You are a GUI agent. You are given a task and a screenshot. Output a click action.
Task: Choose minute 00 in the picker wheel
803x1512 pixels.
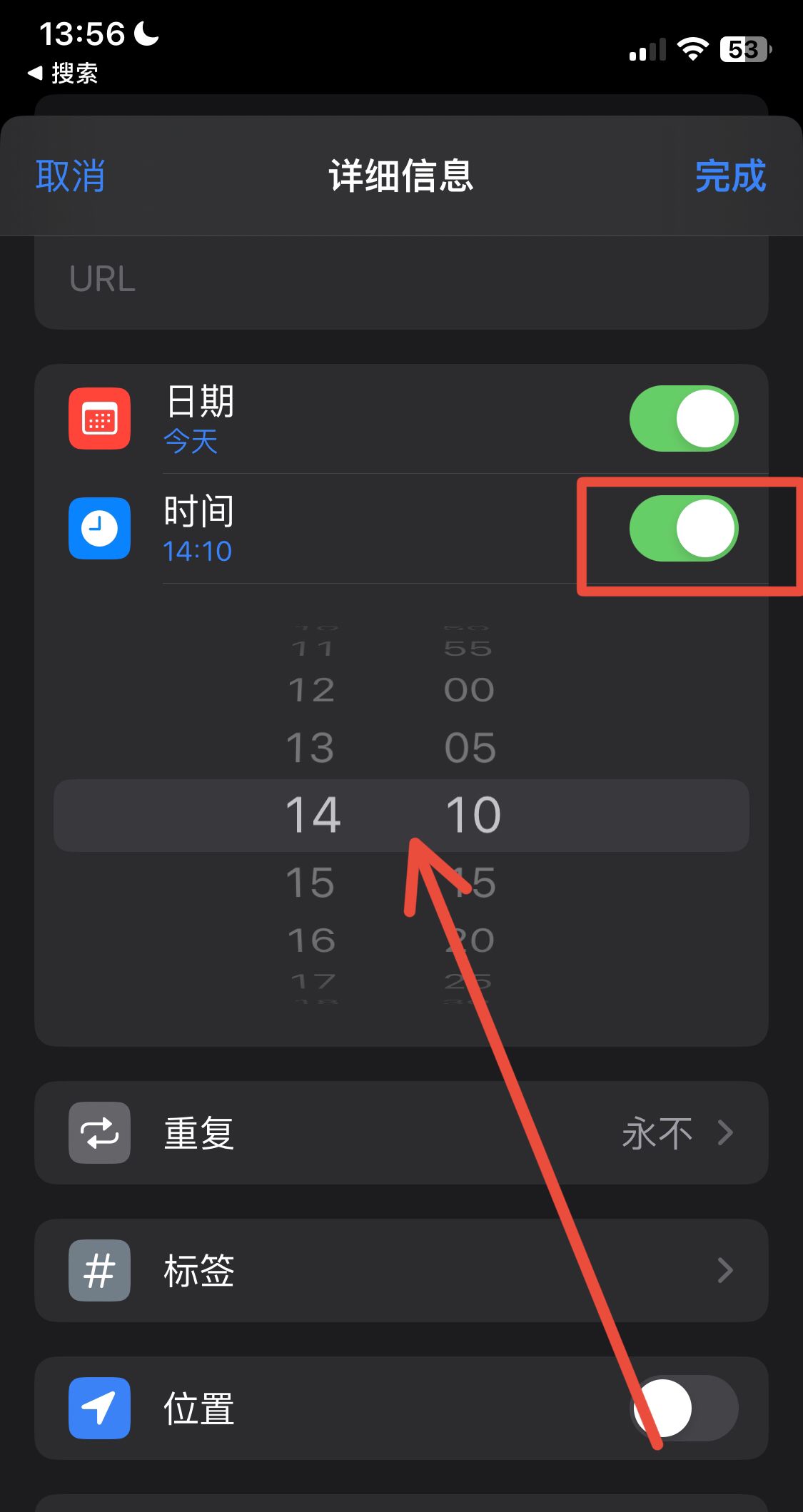tap(469, 690)
